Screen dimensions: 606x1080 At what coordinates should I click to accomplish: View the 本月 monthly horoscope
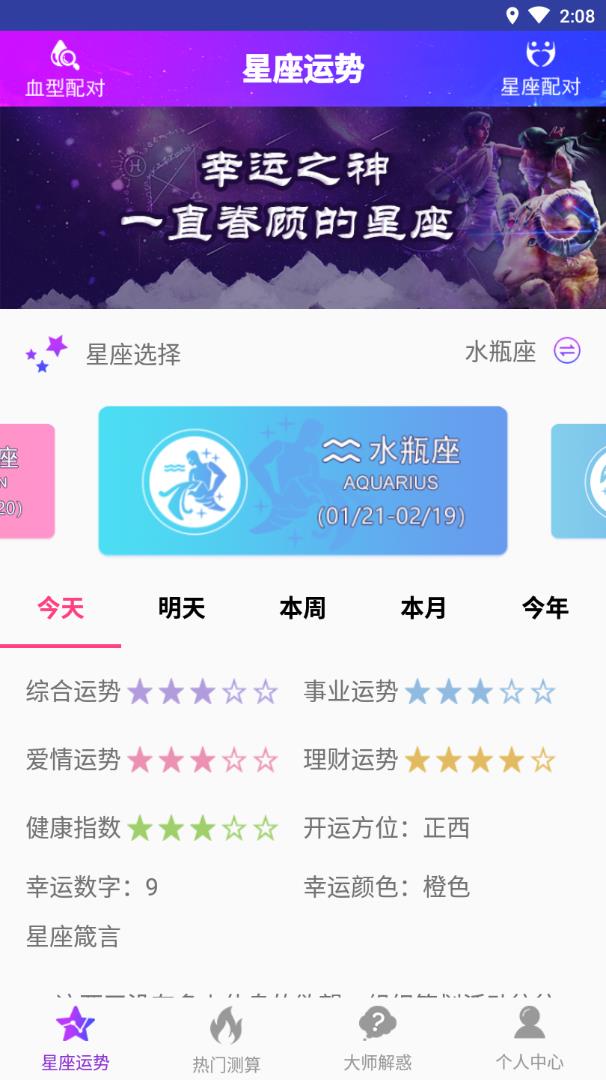423,608
